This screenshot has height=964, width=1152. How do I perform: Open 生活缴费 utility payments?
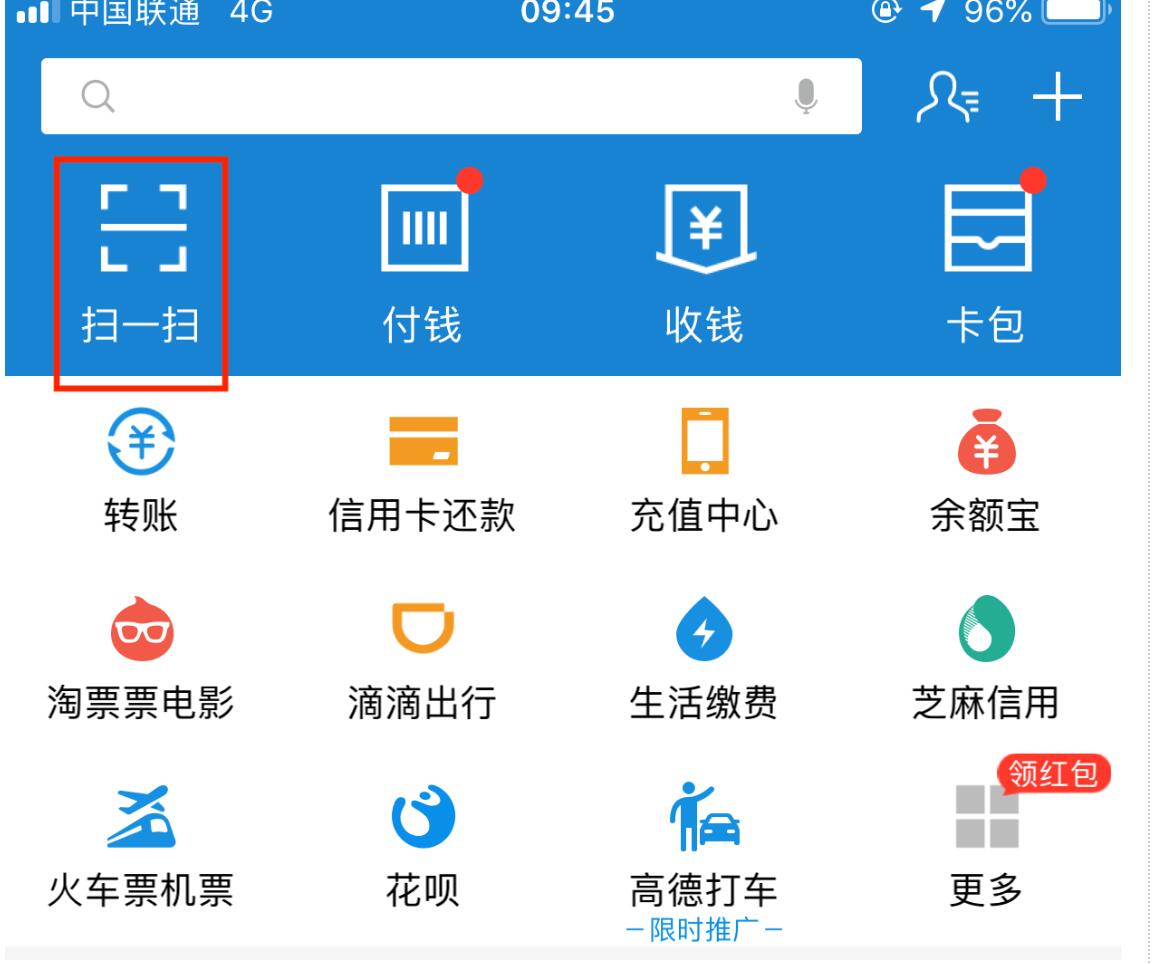(x=704, y=660)
